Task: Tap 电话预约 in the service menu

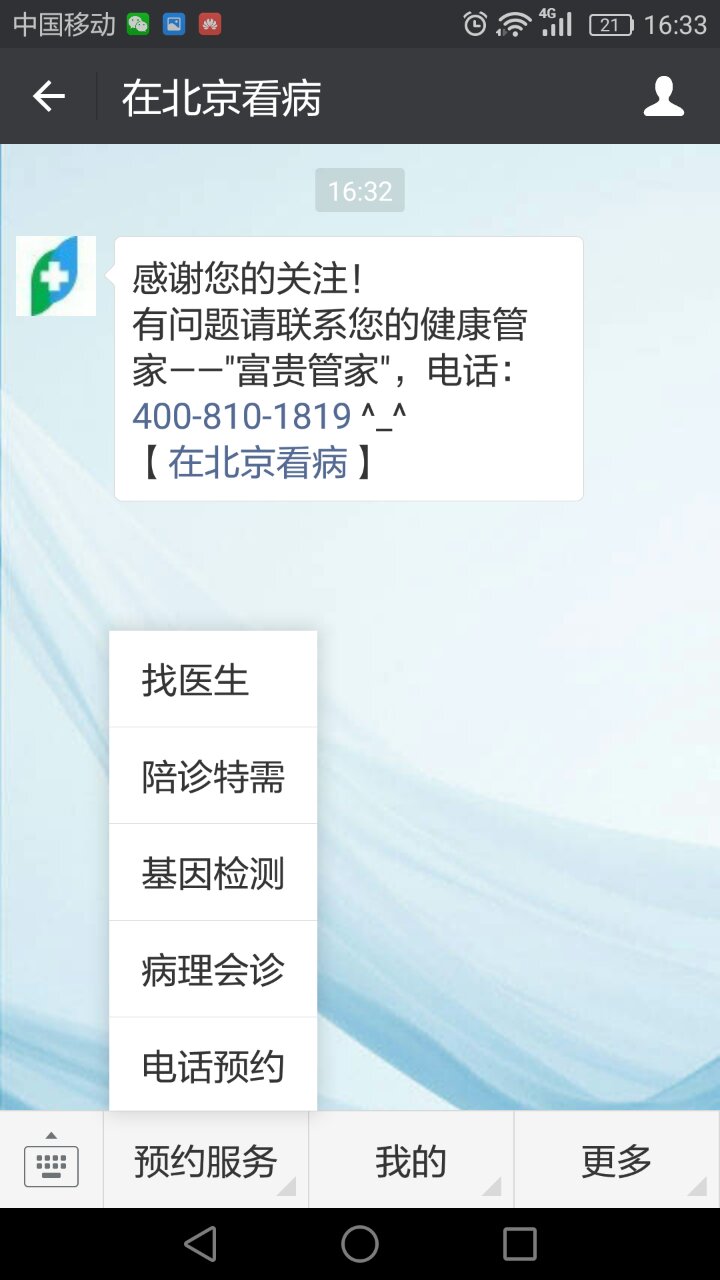Action: [x=213, y=1066]
